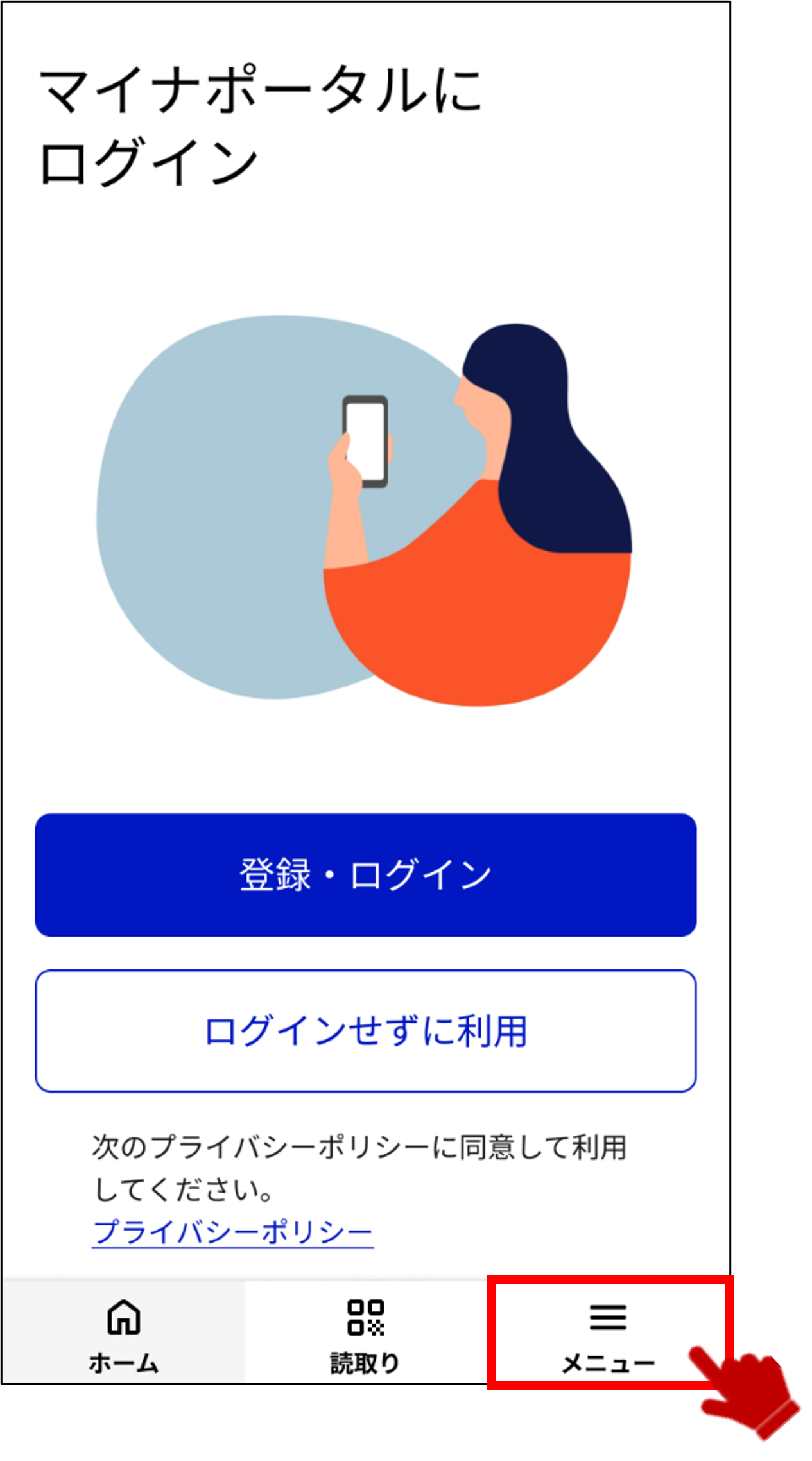
Task: Choose ログインせずに利用
Action: click(365, 1030)
